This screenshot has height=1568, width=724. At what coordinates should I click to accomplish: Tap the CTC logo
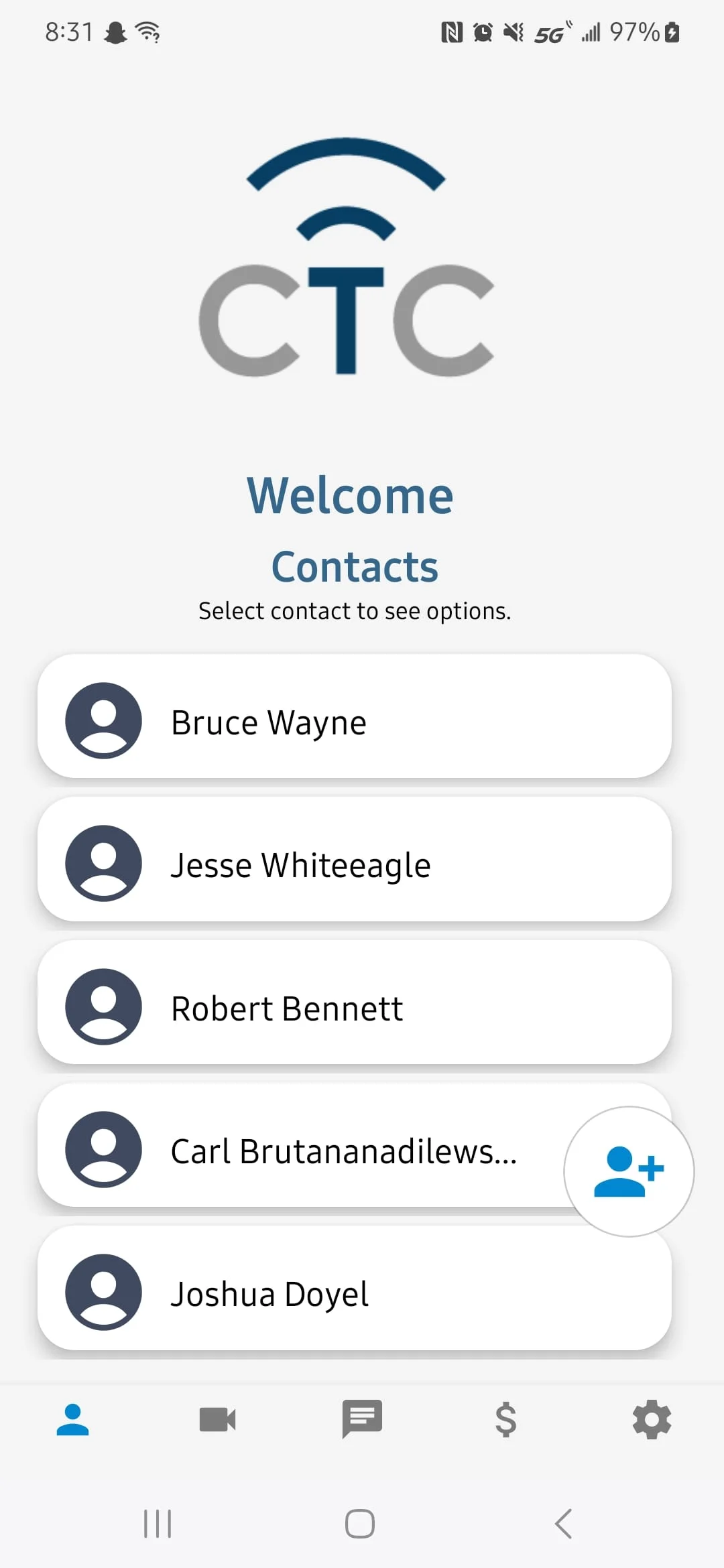tap(346, 258)
